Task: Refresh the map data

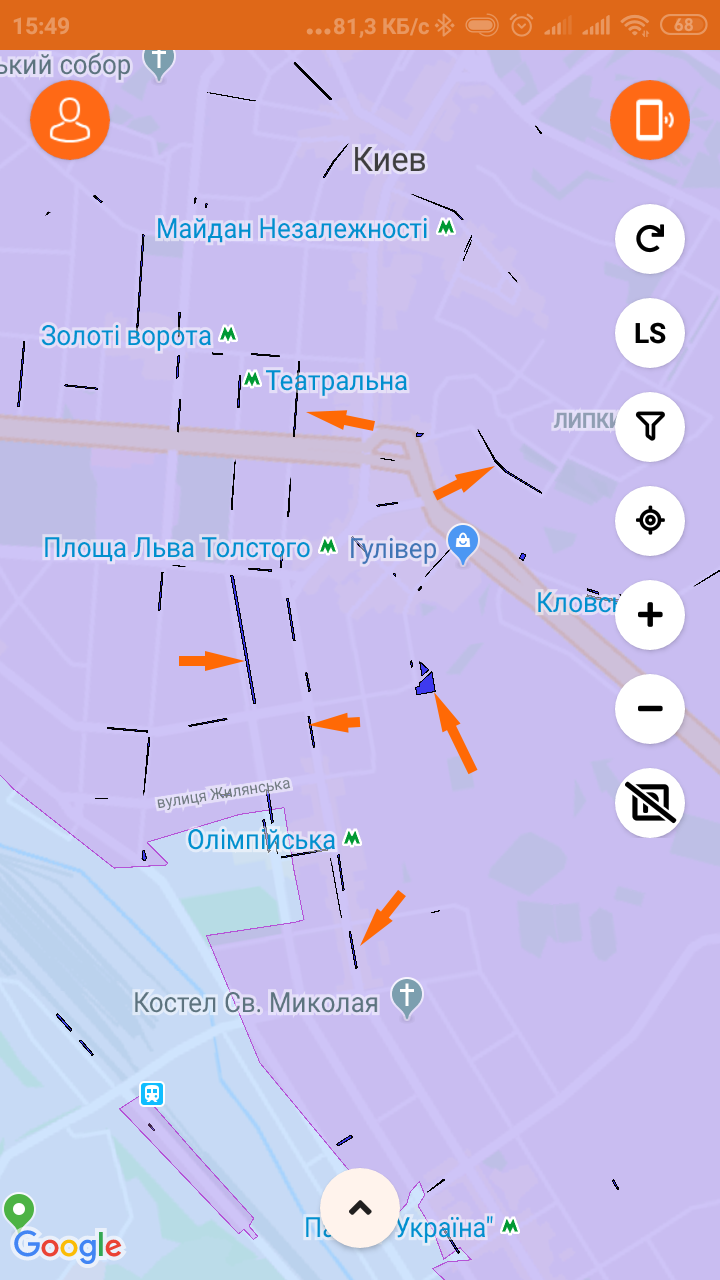Action: (x=650, y=239)
